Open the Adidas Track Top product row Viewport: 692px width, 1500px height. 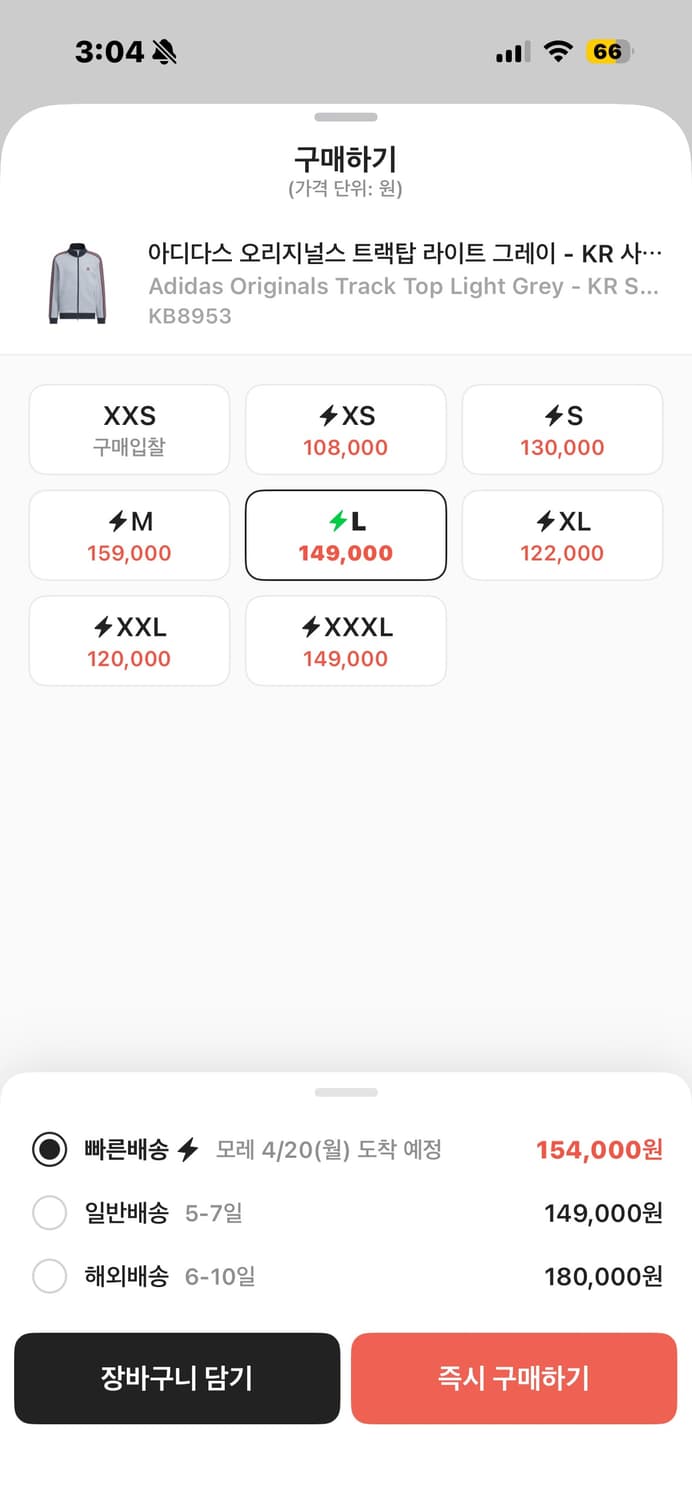346,284
